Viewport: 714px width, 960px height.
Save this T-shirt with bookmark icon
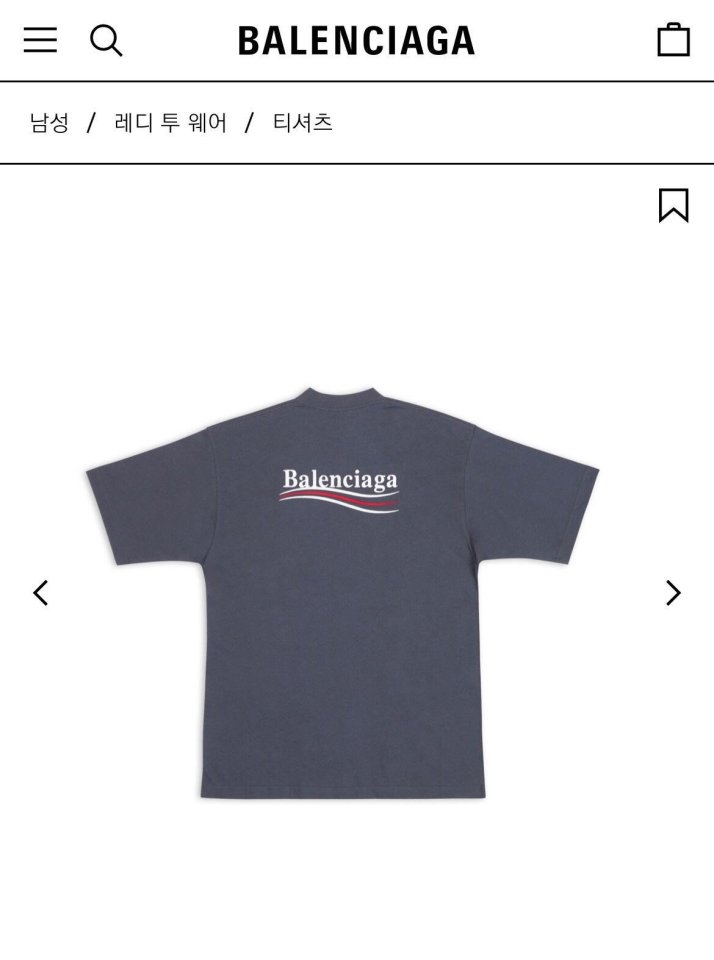(x=673, y=205)
